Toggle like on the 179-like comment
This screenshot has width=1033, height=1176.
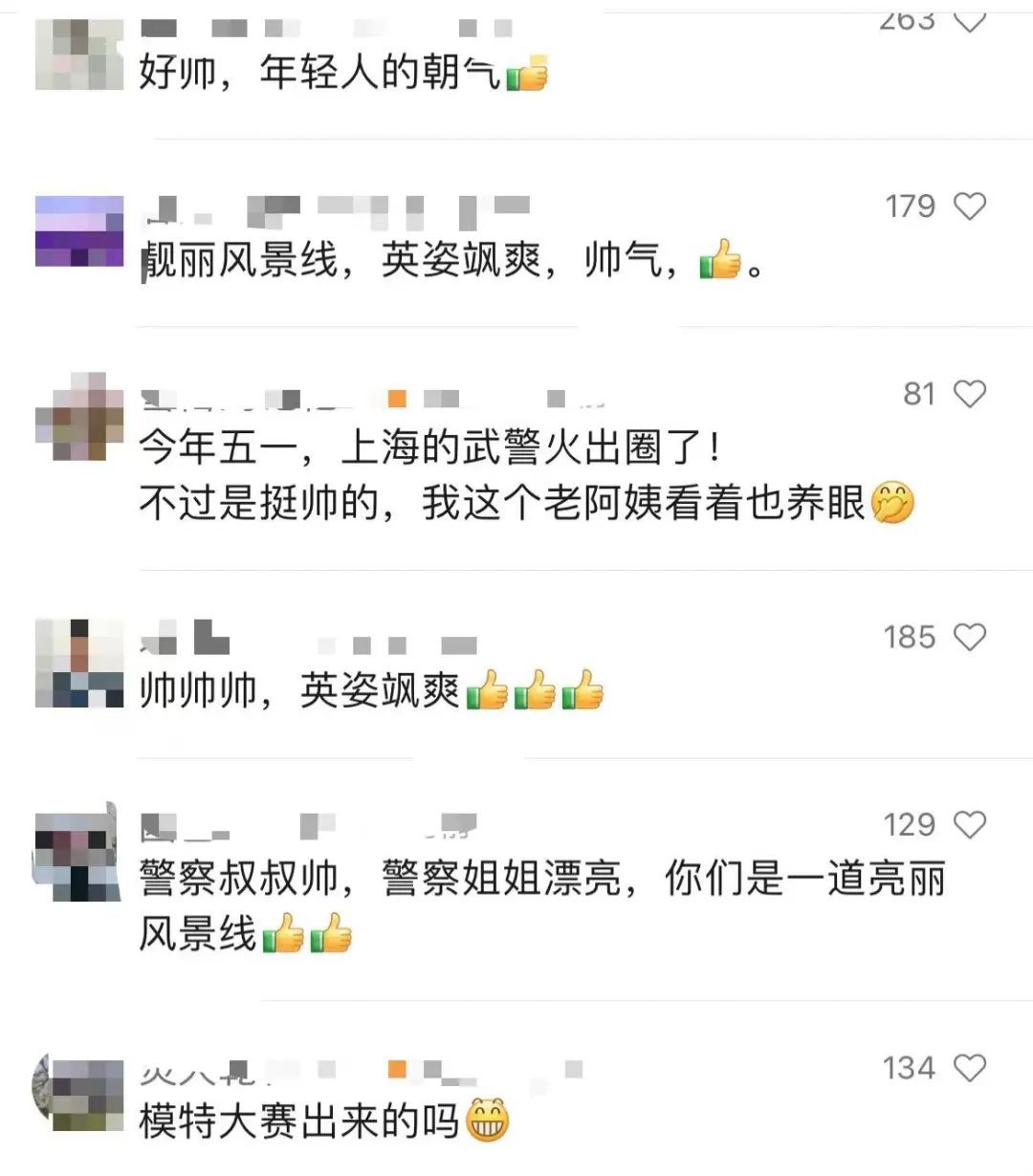(x=973, y=206)
